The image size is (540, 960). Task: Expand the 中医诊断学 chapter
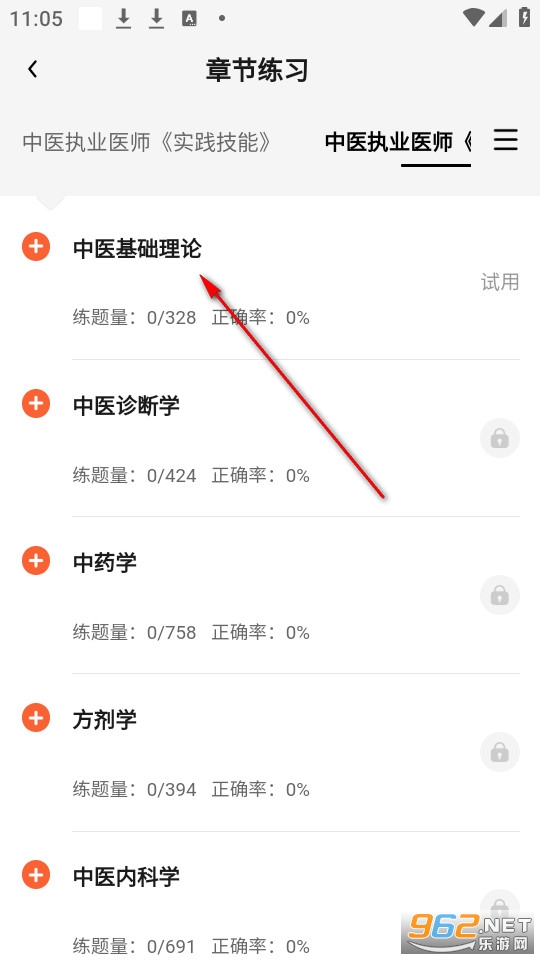pyautogui.click(x=36, y=403)
